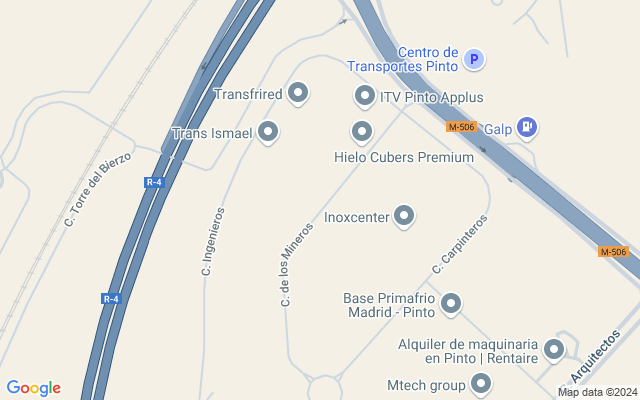Select the Rentaire machinery rental marker
This screenshot has height=400, width=640.
[x=553, y=349]
